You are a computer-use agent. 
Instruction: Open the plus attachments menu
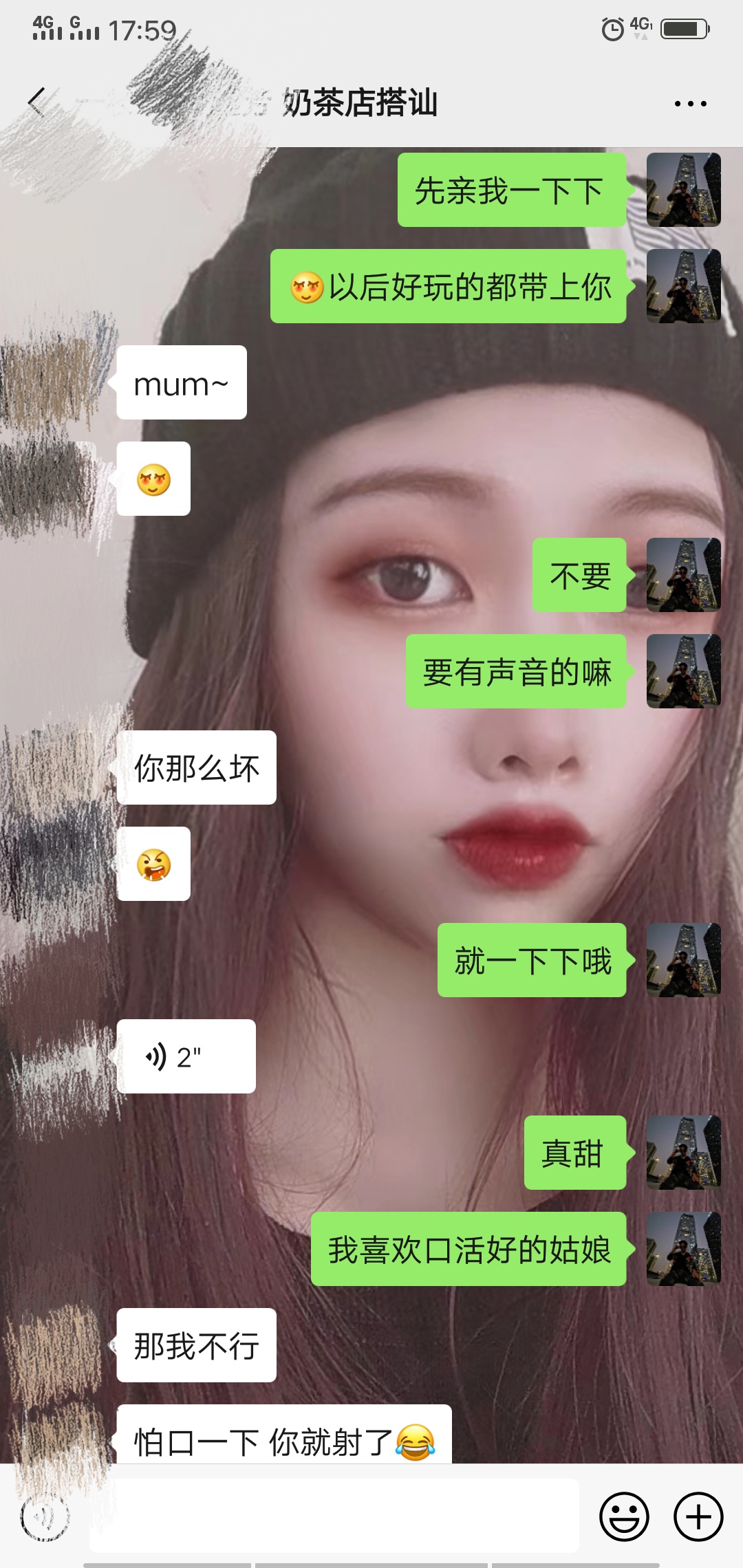698,1516
